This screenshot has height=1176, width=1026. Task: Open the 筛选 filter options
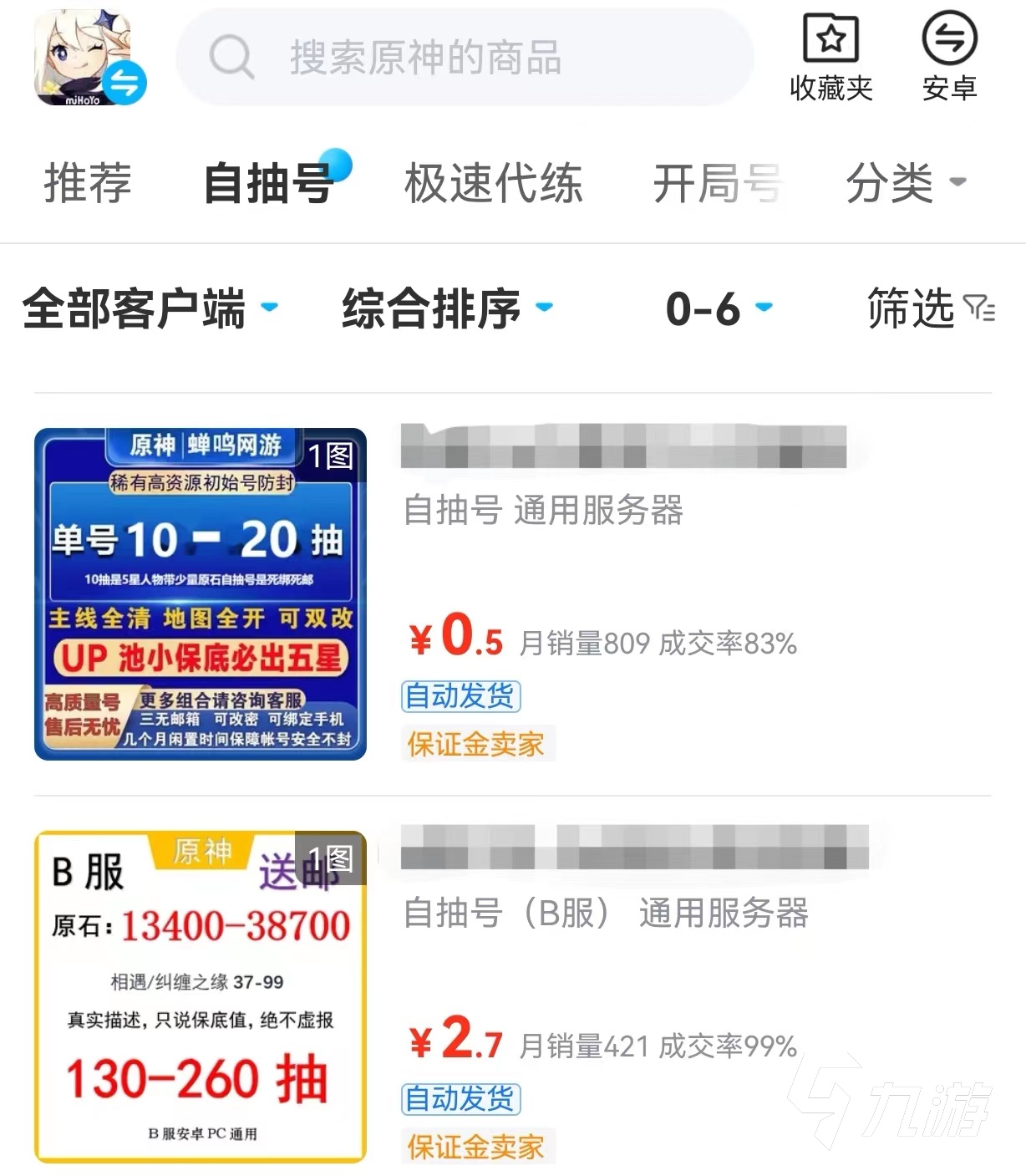pos(929,308)
